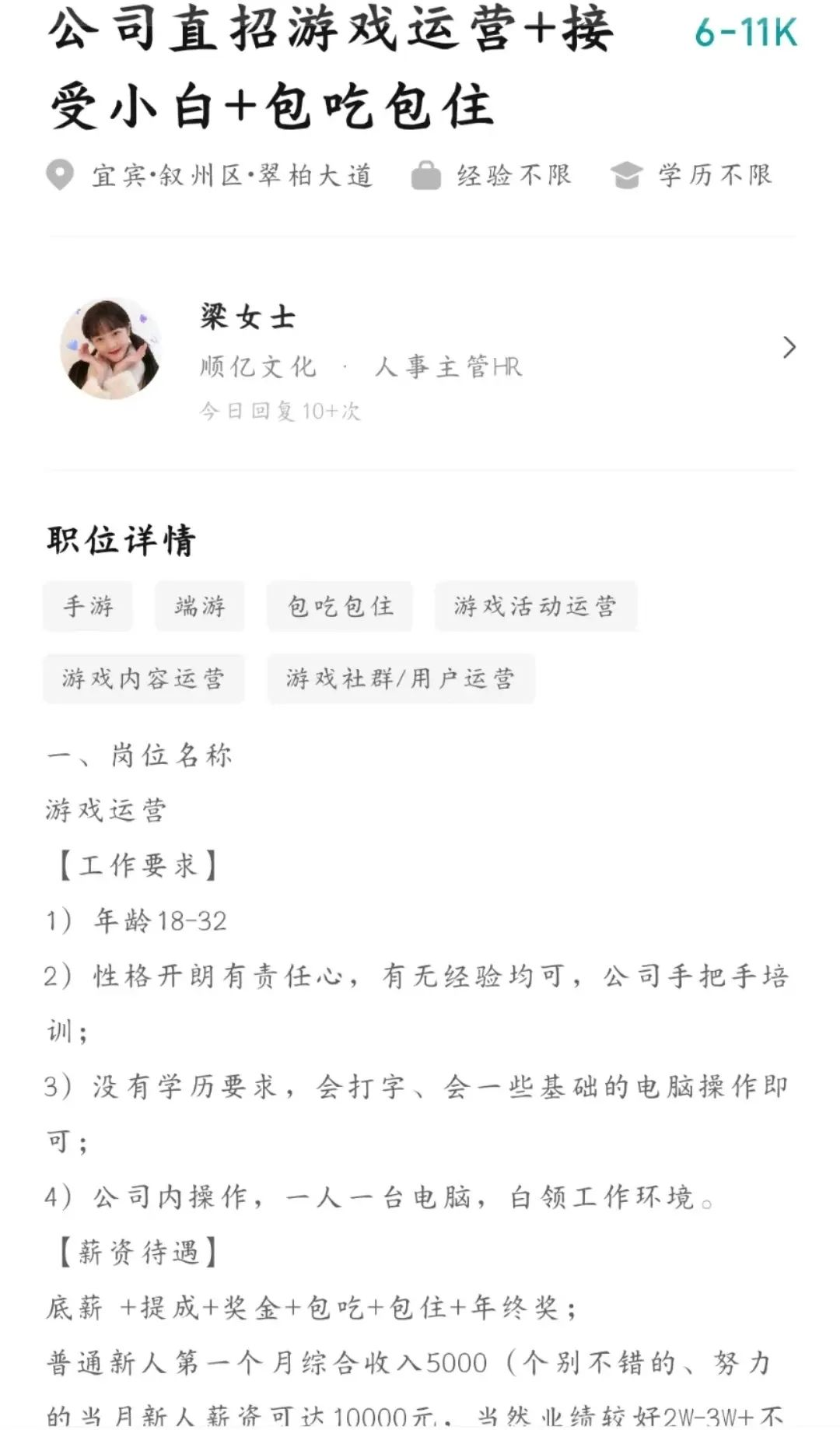Tap the 游戏内容运营 tag chip
The width and height of the screenshot is (840, 1430).
(x=143, y=678)
